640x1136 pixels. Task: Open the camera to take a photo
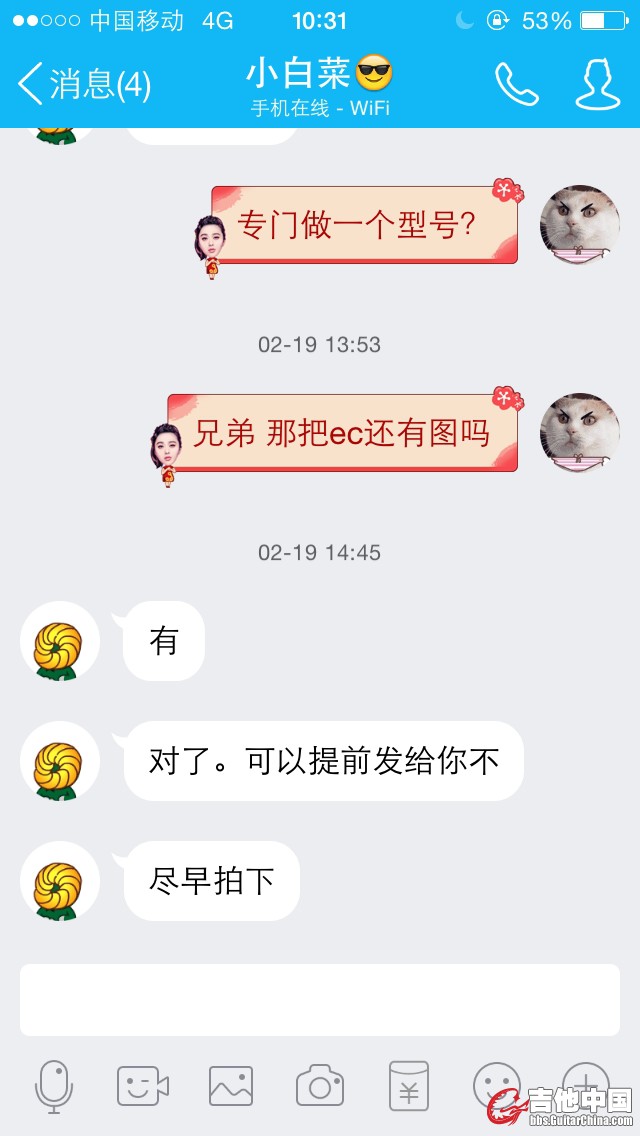320,1086
